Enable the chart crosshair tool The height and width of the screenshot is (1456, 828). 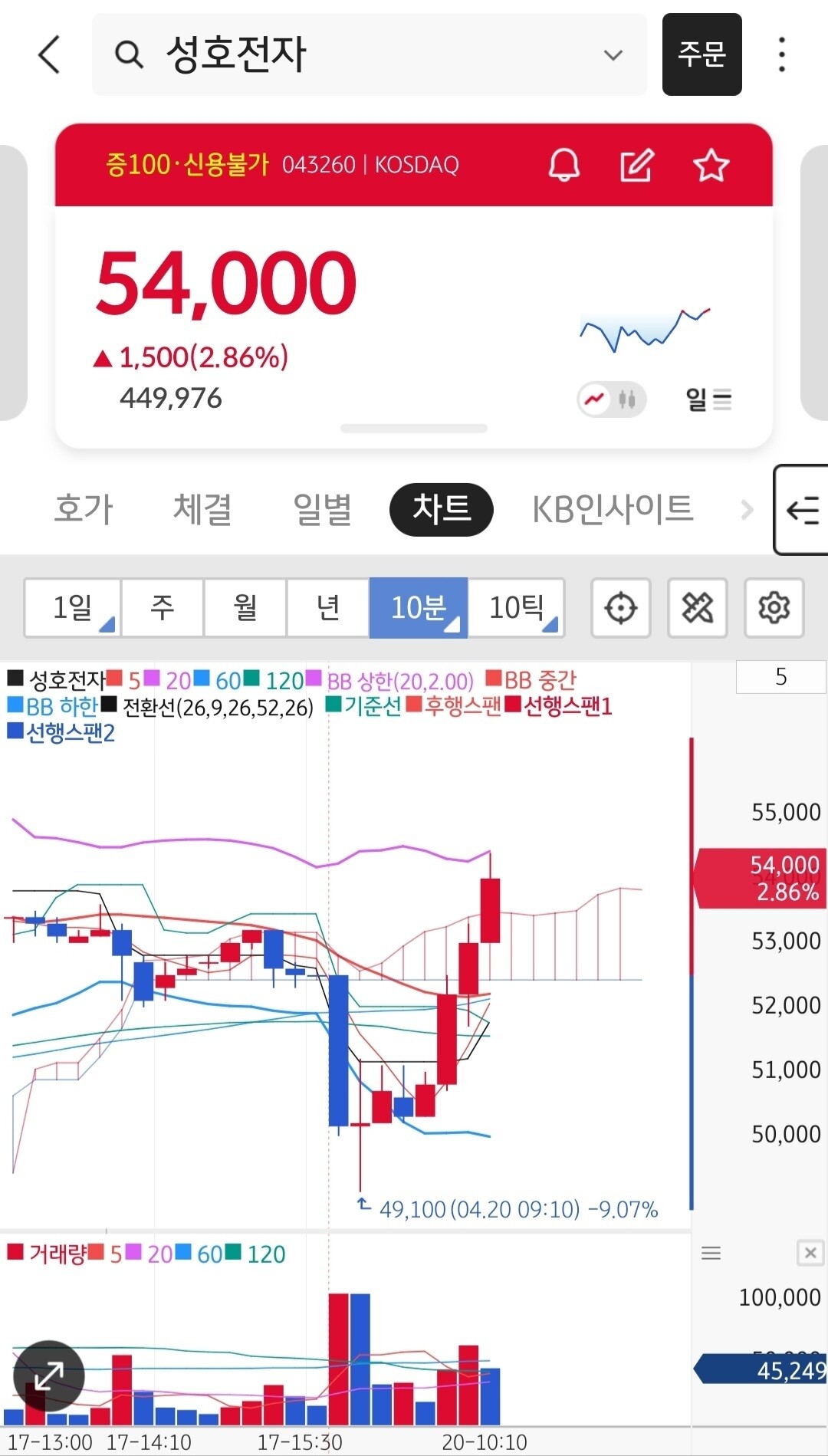(x=621, y=608)
